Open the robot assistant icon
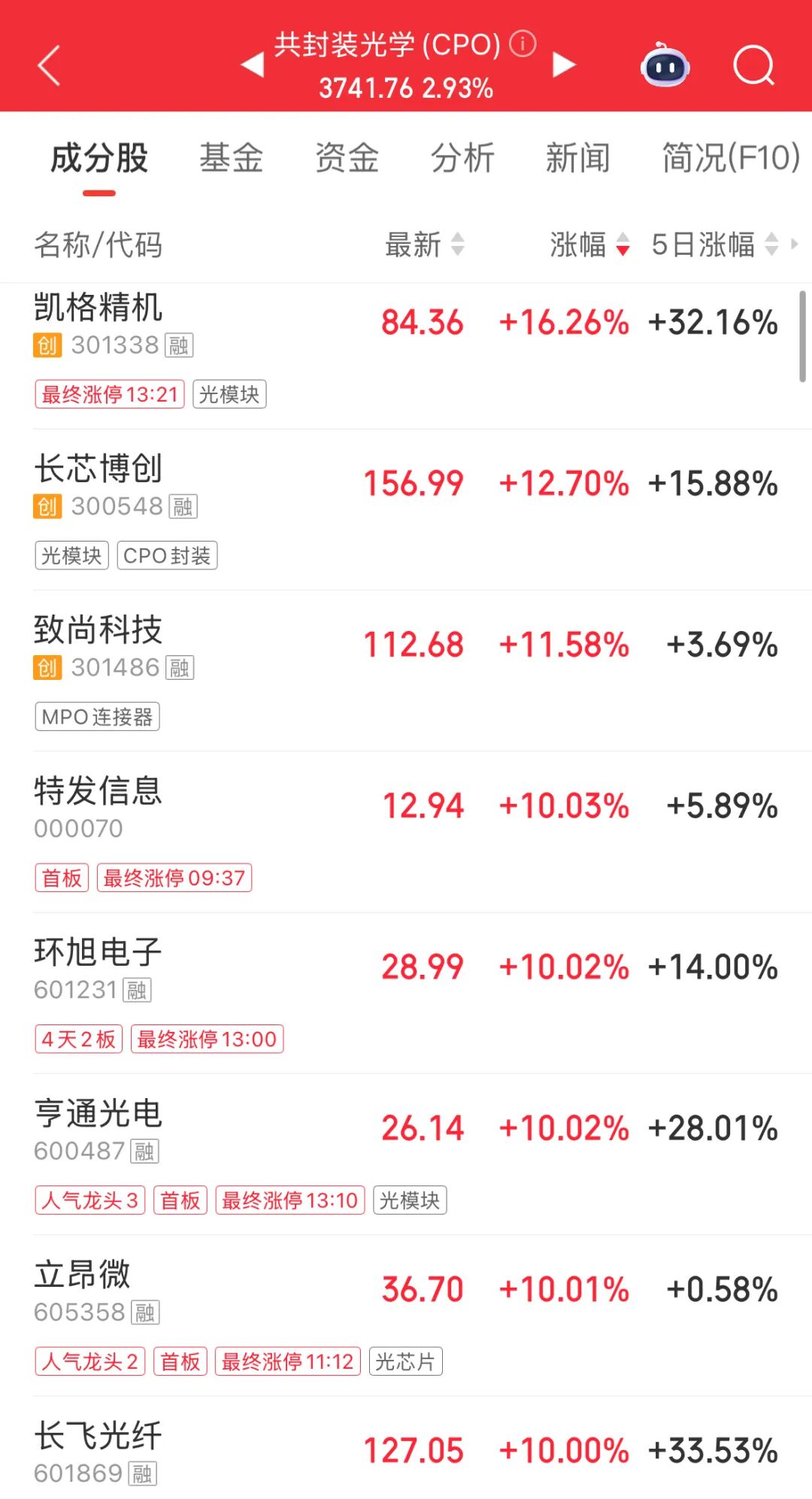 coord(665,65)
